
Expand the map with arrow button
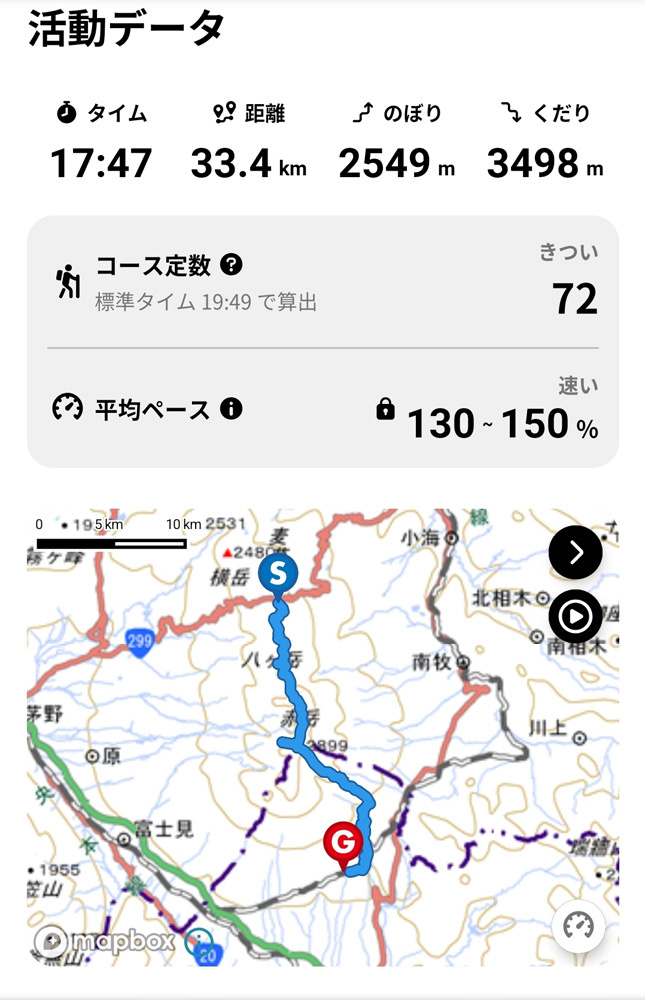pos(575,553)
